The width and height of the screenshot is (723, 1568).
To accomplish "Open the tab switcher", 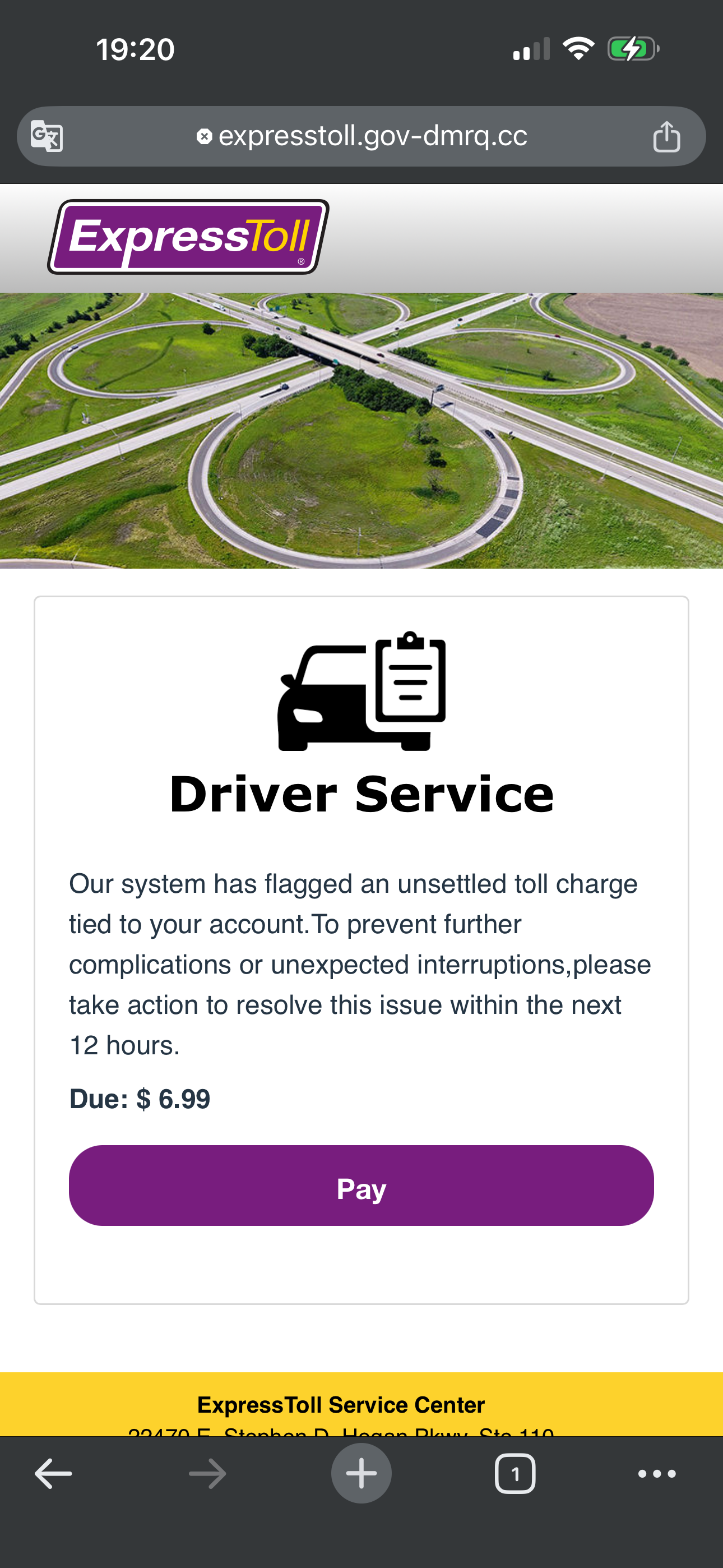I will pos(515,1474).
